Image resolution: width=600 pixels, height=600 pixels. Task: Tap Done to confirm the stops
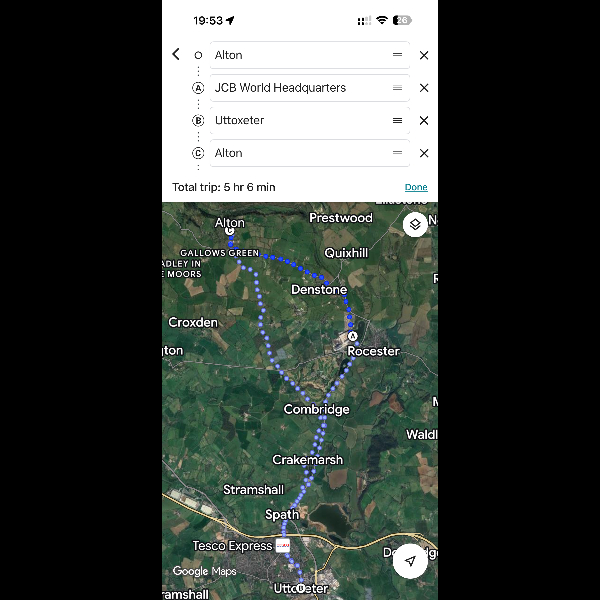(416, 187)
